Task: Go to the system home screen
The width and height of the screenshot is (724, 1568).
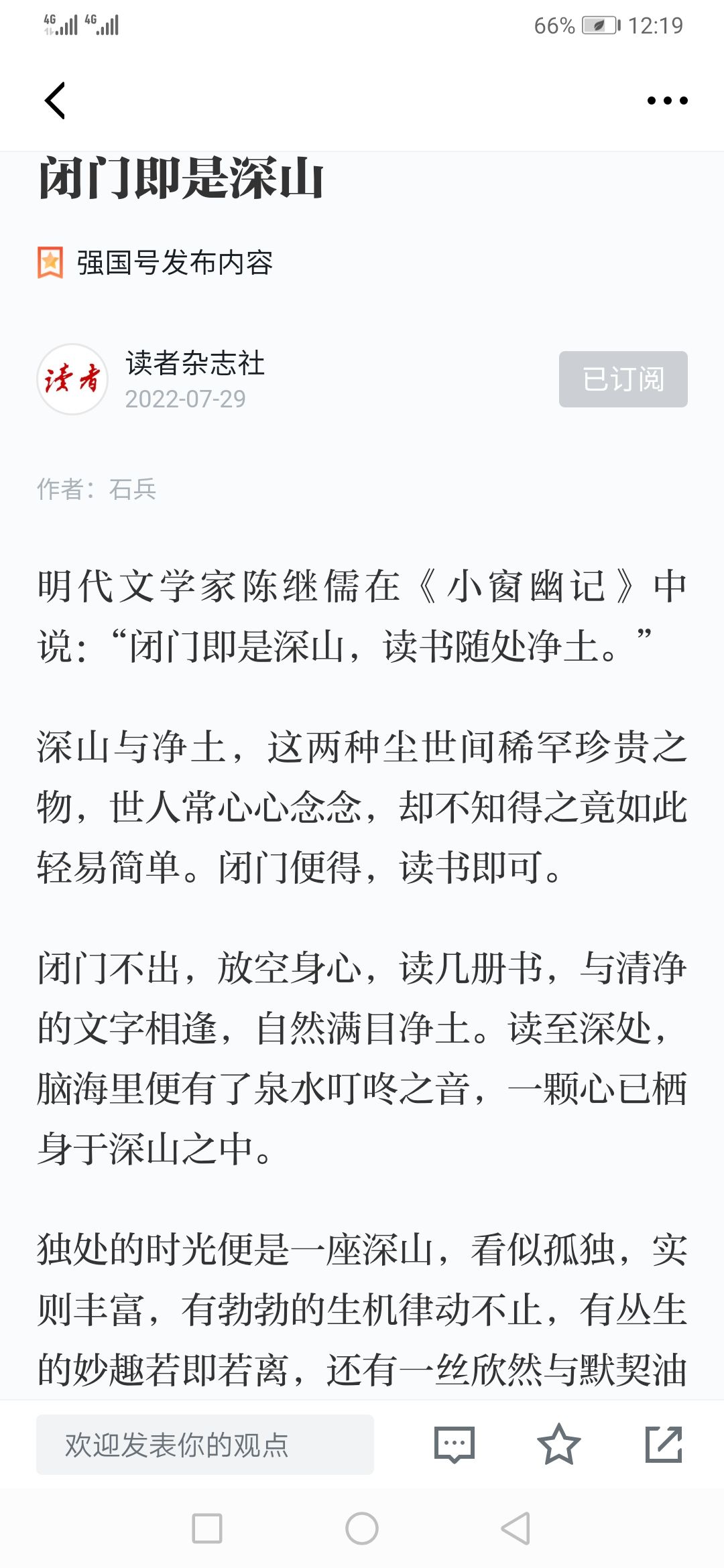Action: click(362, 1528)
